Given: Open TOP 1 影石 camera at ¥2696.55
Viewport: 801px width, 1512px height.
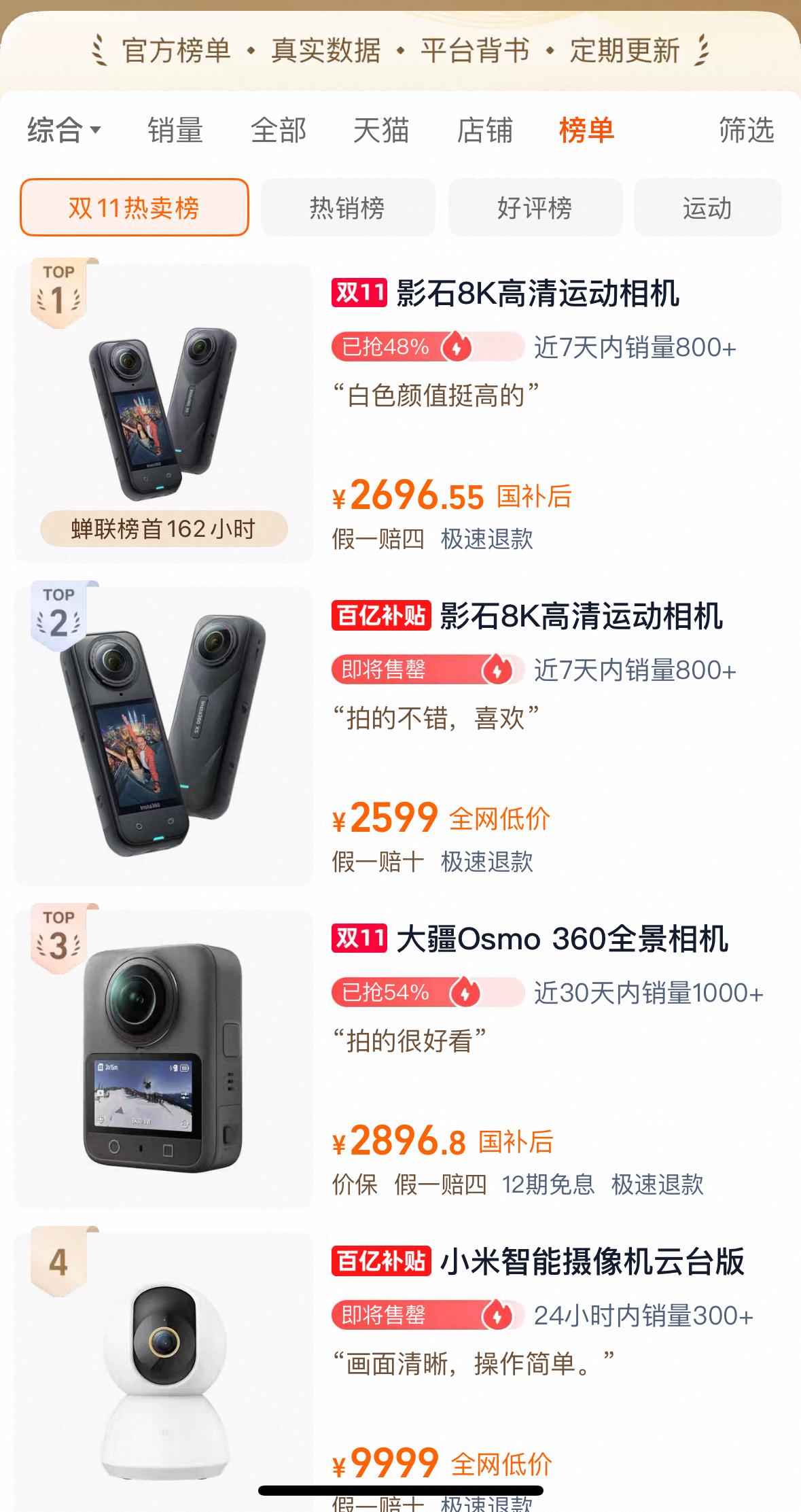Looking at the screenshot, I should [x=537, y=294].
